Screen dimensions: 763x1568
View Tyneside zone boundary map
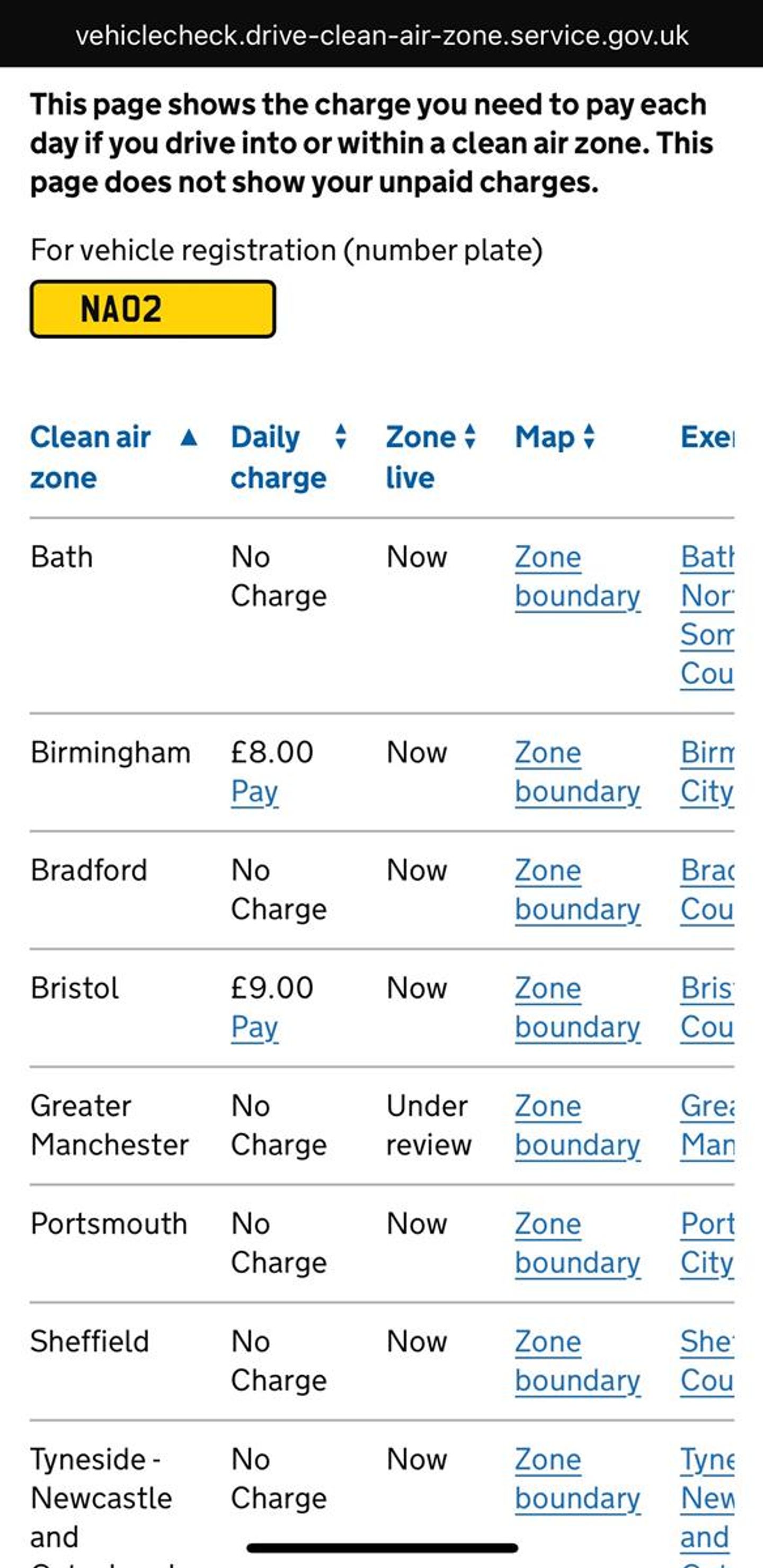(578, 1479)
